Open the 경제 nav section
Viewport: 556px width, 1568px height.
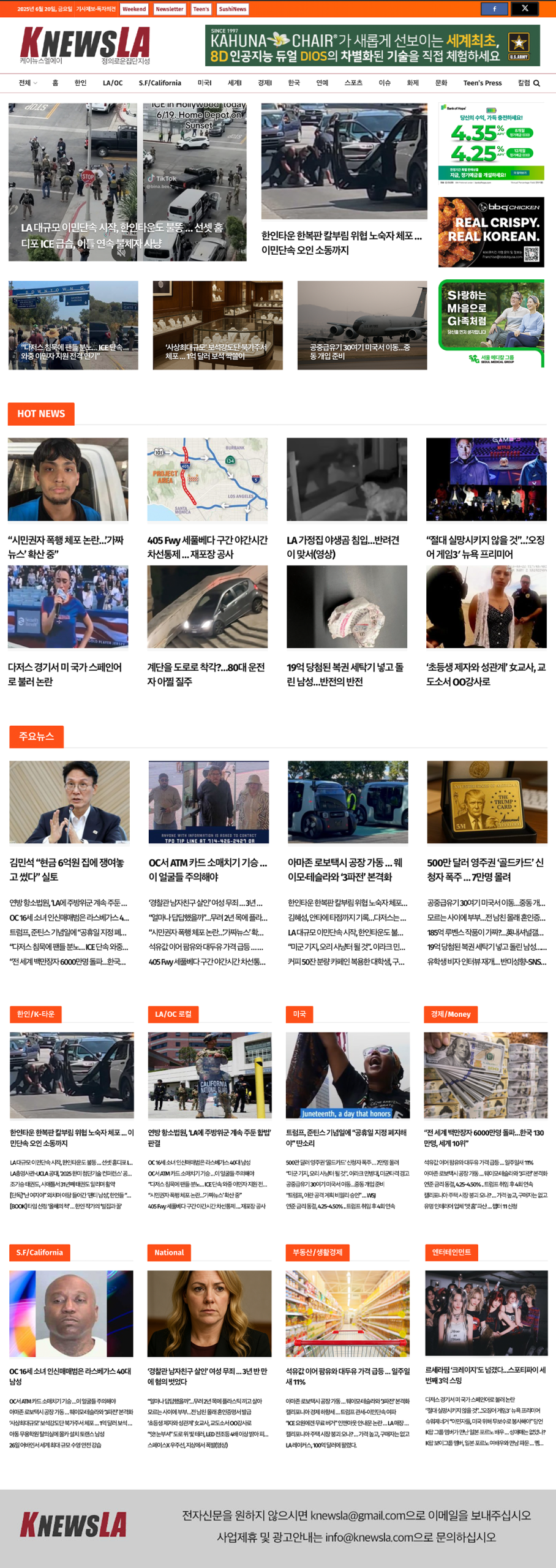click(265, 83)
